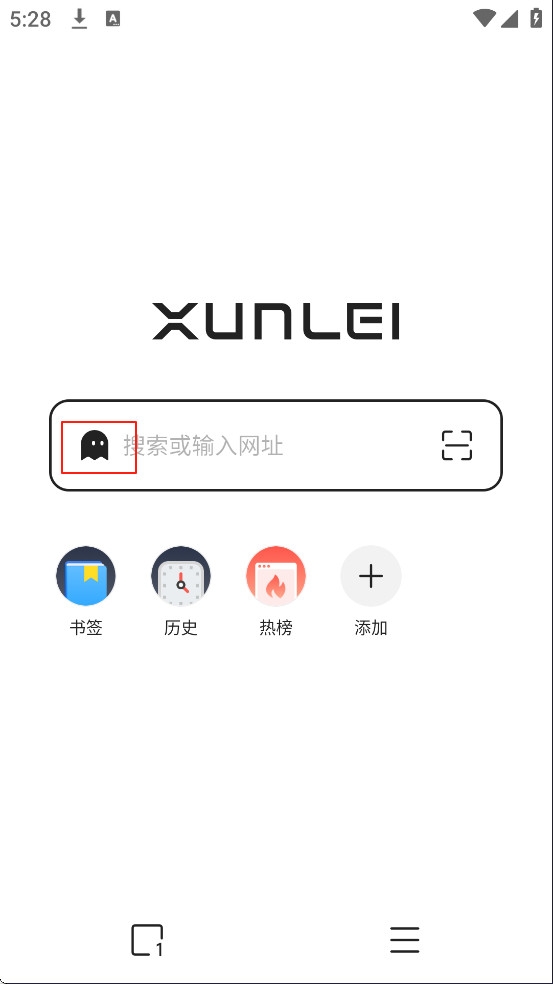
Task: Open the tabs switcher showing 1 tab
Action: pos(147,940)
